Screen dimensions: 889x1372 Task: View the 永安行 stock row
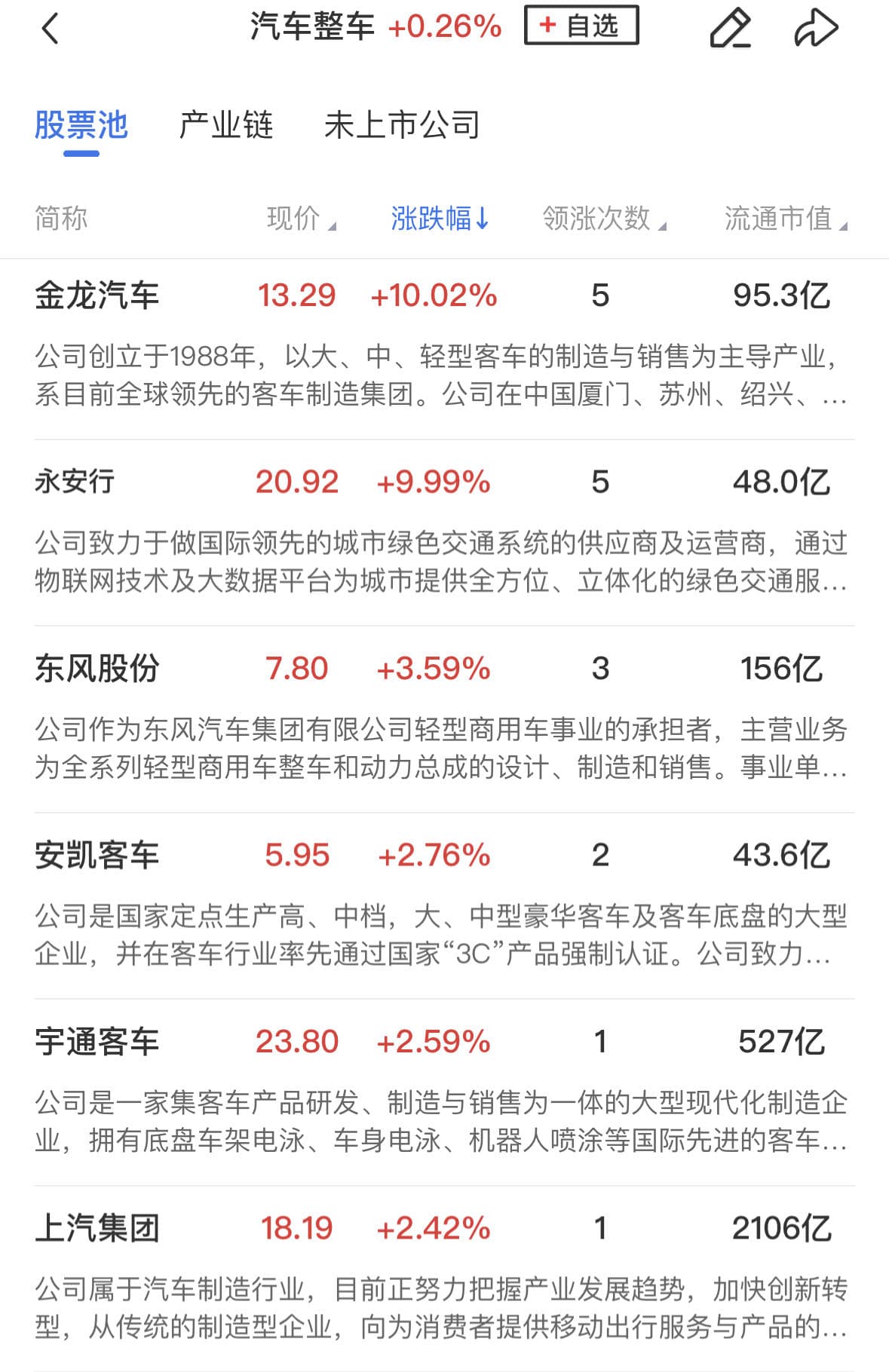(x=75, y=482)
